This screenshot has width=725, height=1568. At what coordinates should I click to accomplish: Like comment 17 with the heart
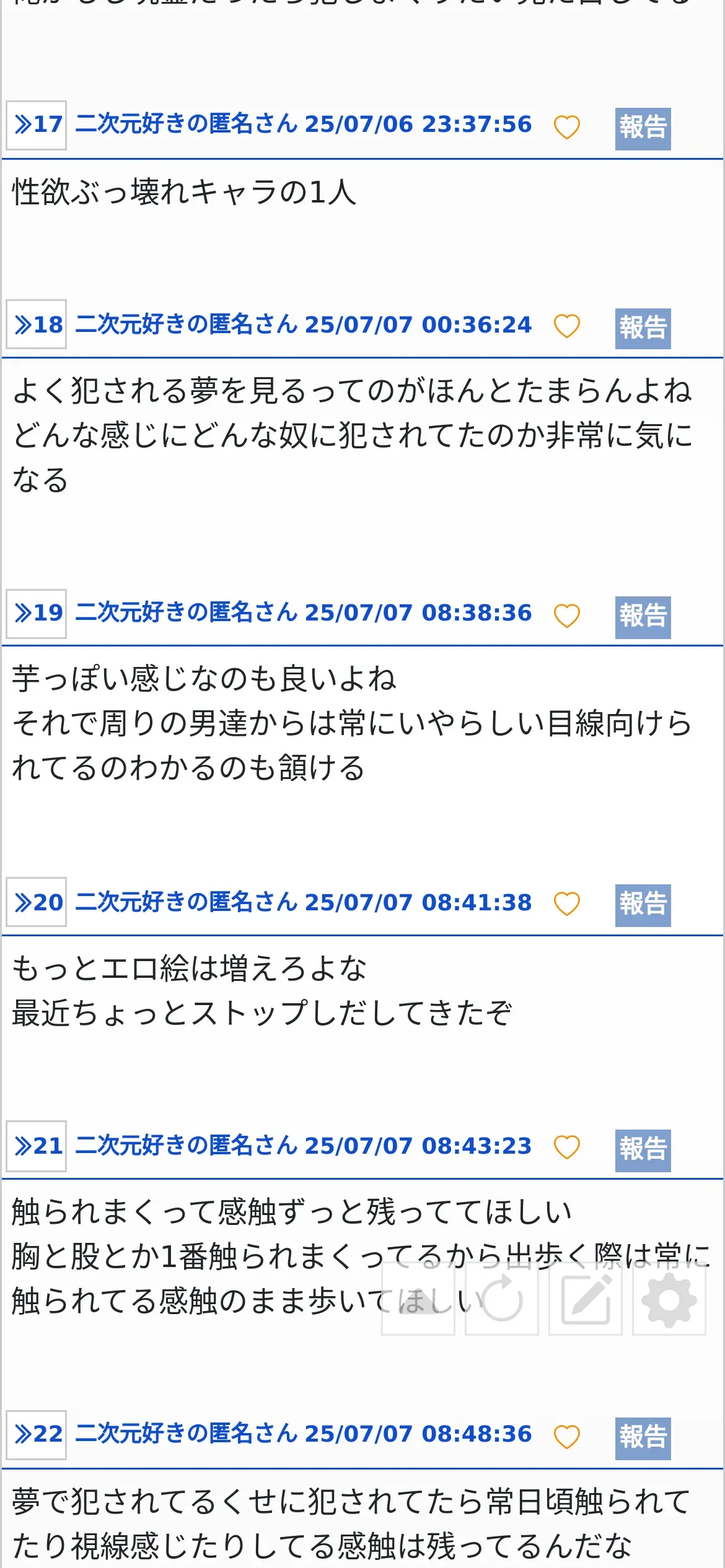point(566,127)
